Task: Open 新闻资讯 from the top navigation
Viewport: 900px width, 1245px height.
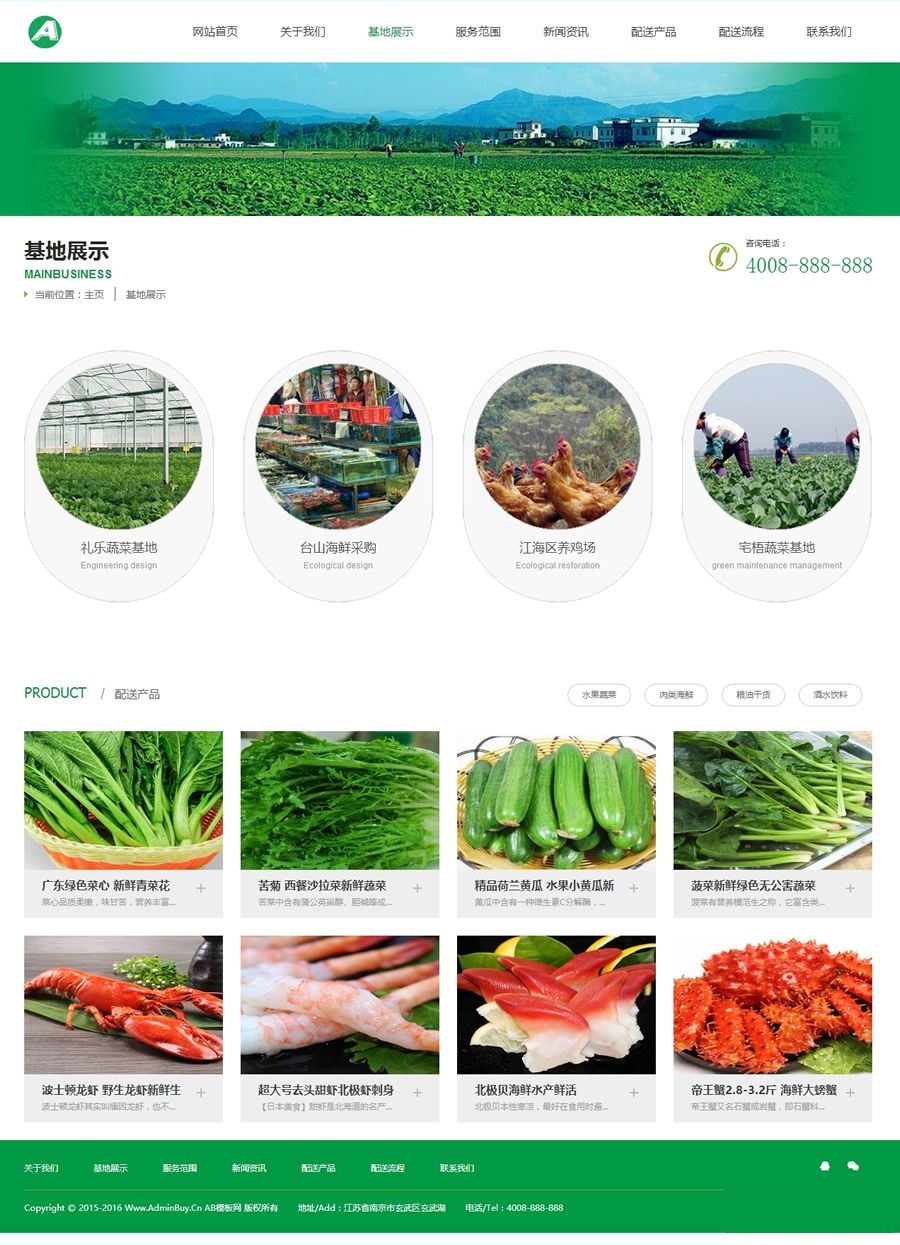Action: pyautogui.click(x=566, y=32)
